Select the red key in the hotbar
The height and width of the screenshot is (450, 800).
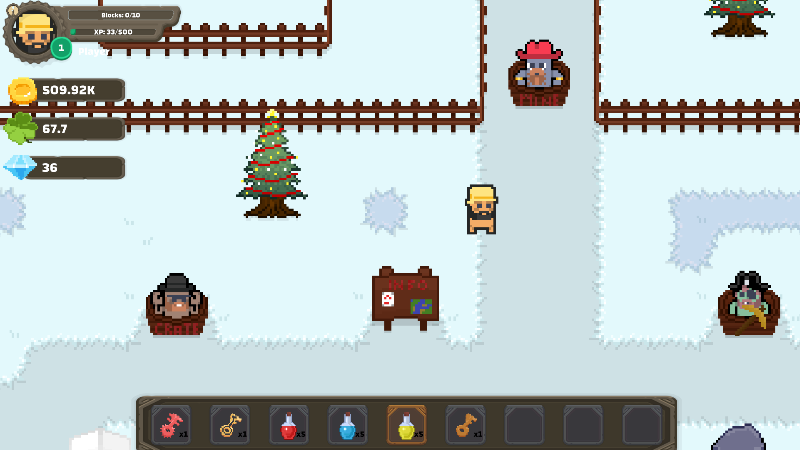coord(171,424)
